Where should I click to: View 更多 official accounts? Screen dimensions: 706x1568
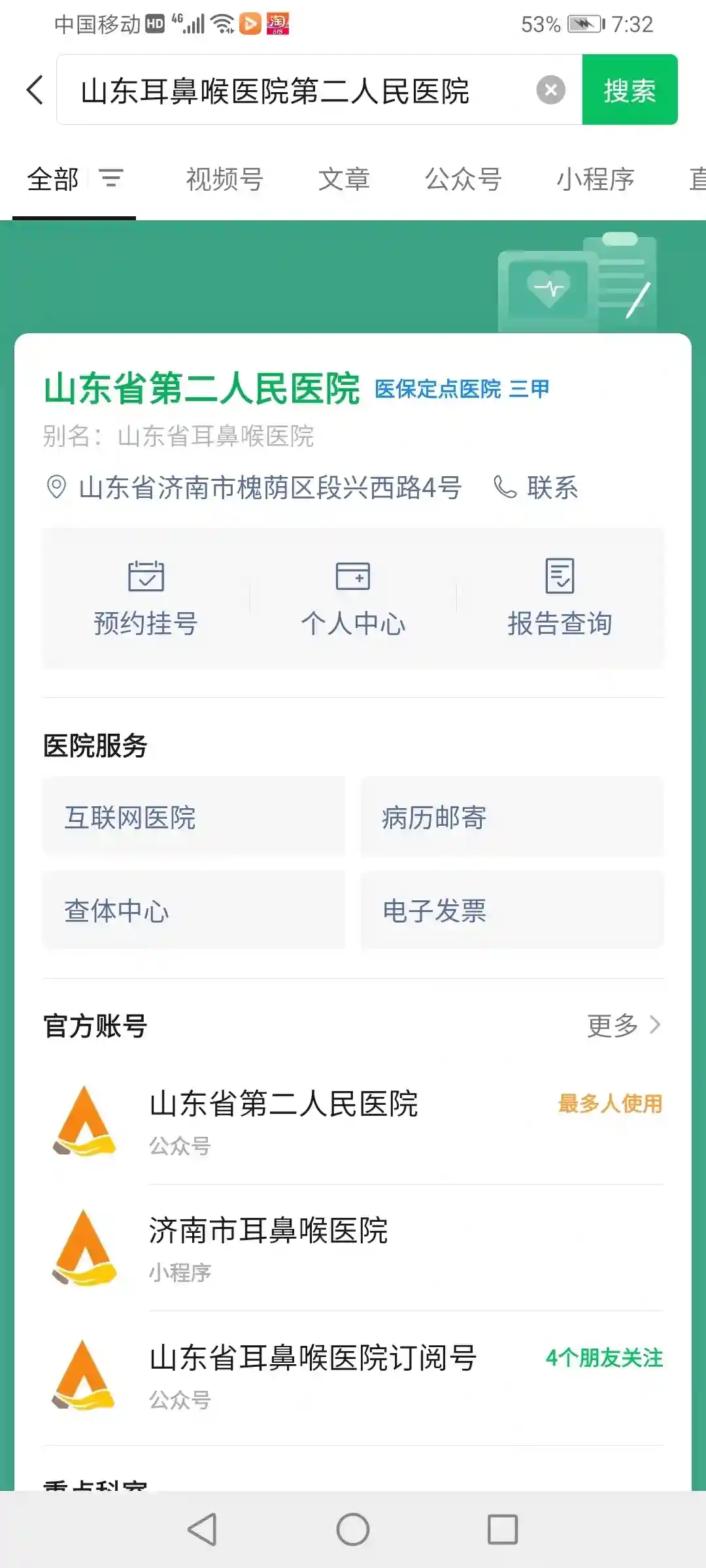[623, 1025]
